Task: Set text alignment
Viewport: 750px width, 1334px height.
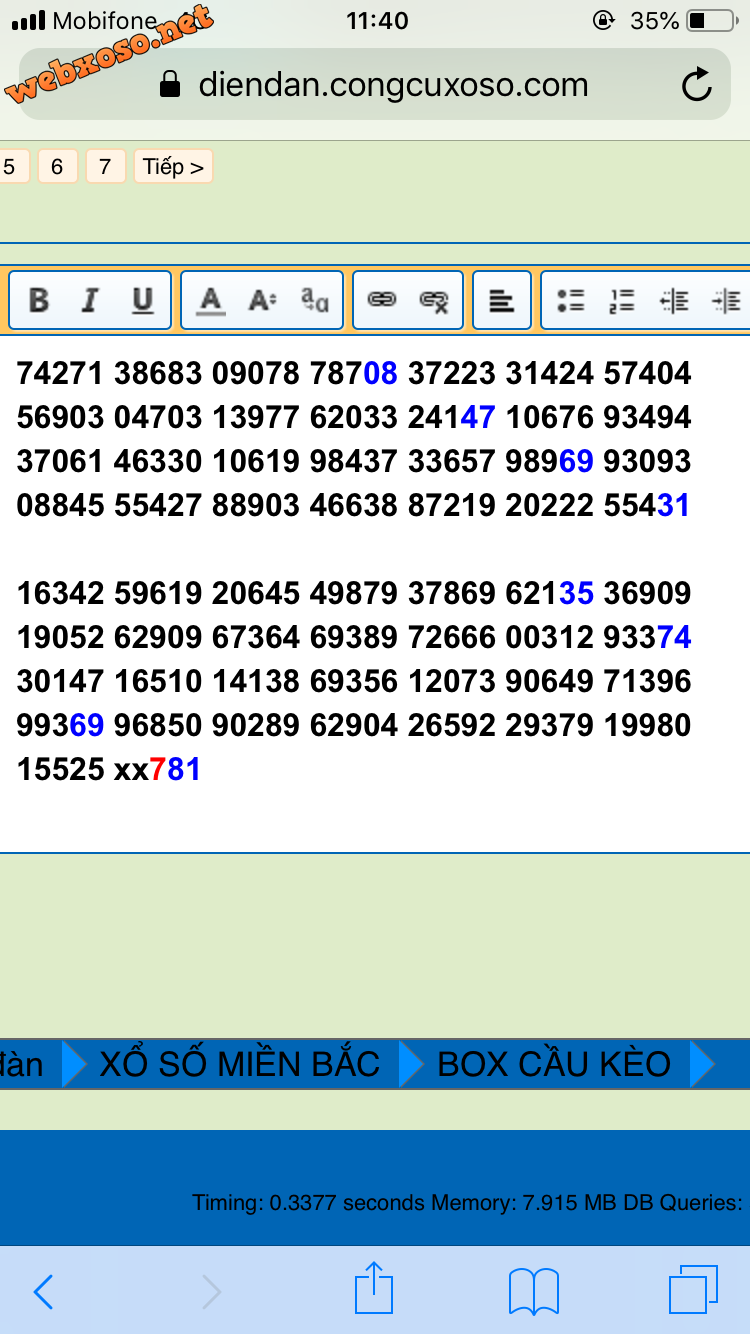Action: coord(501,300)
